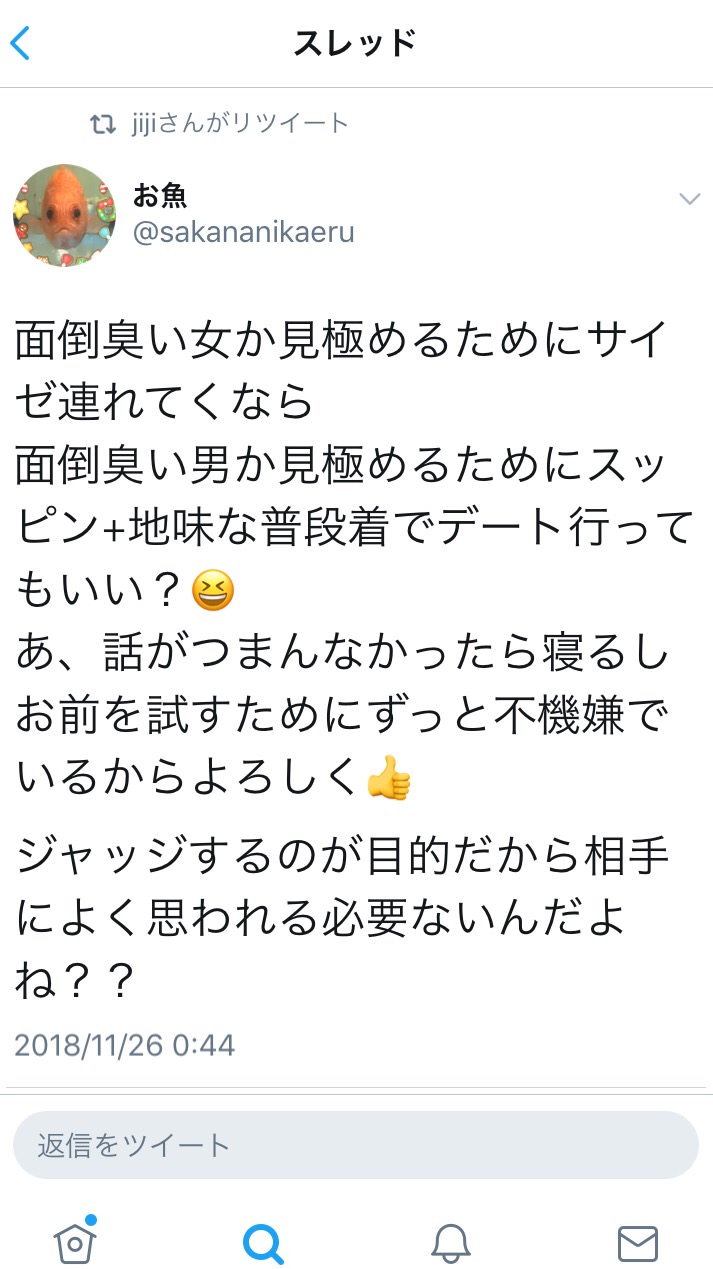The image size is (713, 1269).
Task: Switch to the Search tab
Action: click(x=263, y=1244)
